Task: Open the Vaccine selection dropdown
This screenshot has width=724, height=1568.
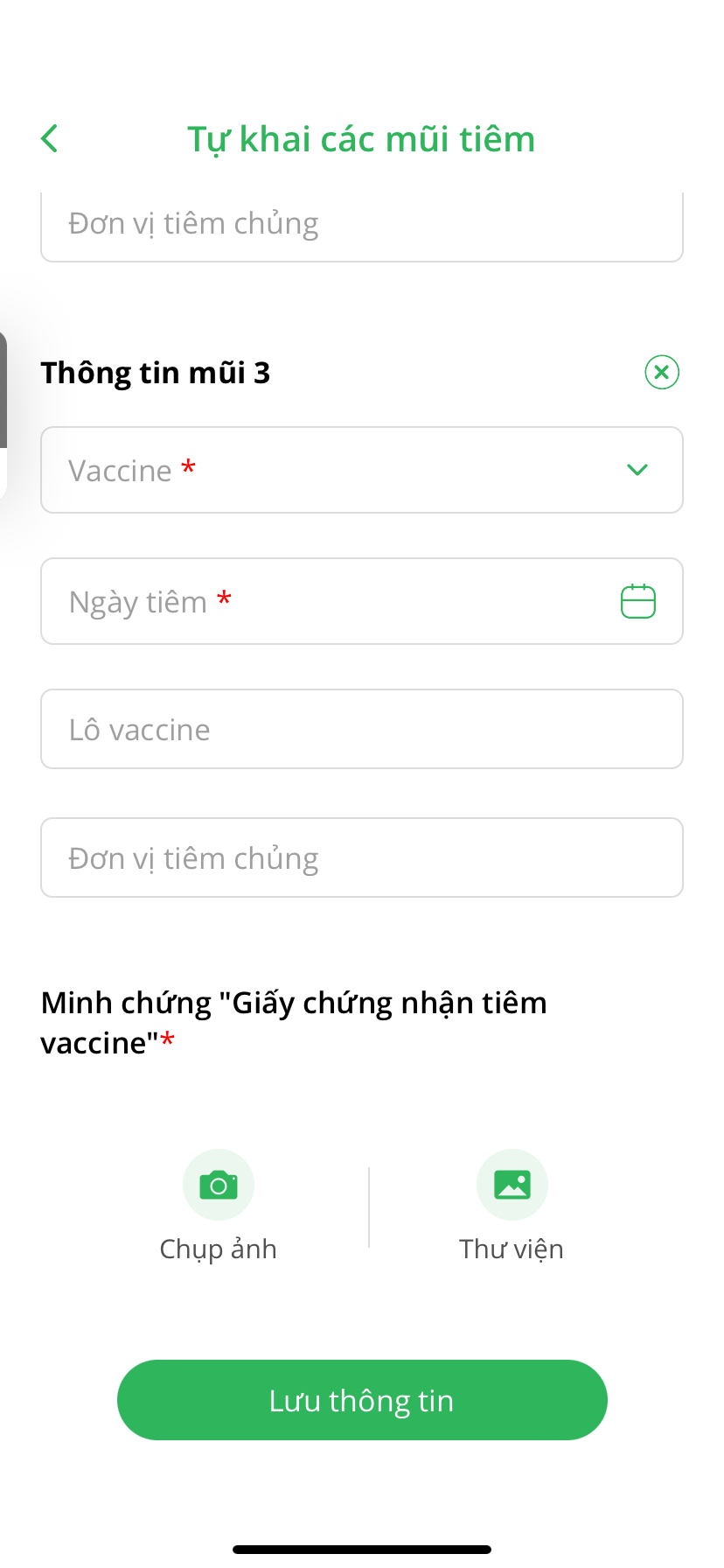Action: point(362,470)
